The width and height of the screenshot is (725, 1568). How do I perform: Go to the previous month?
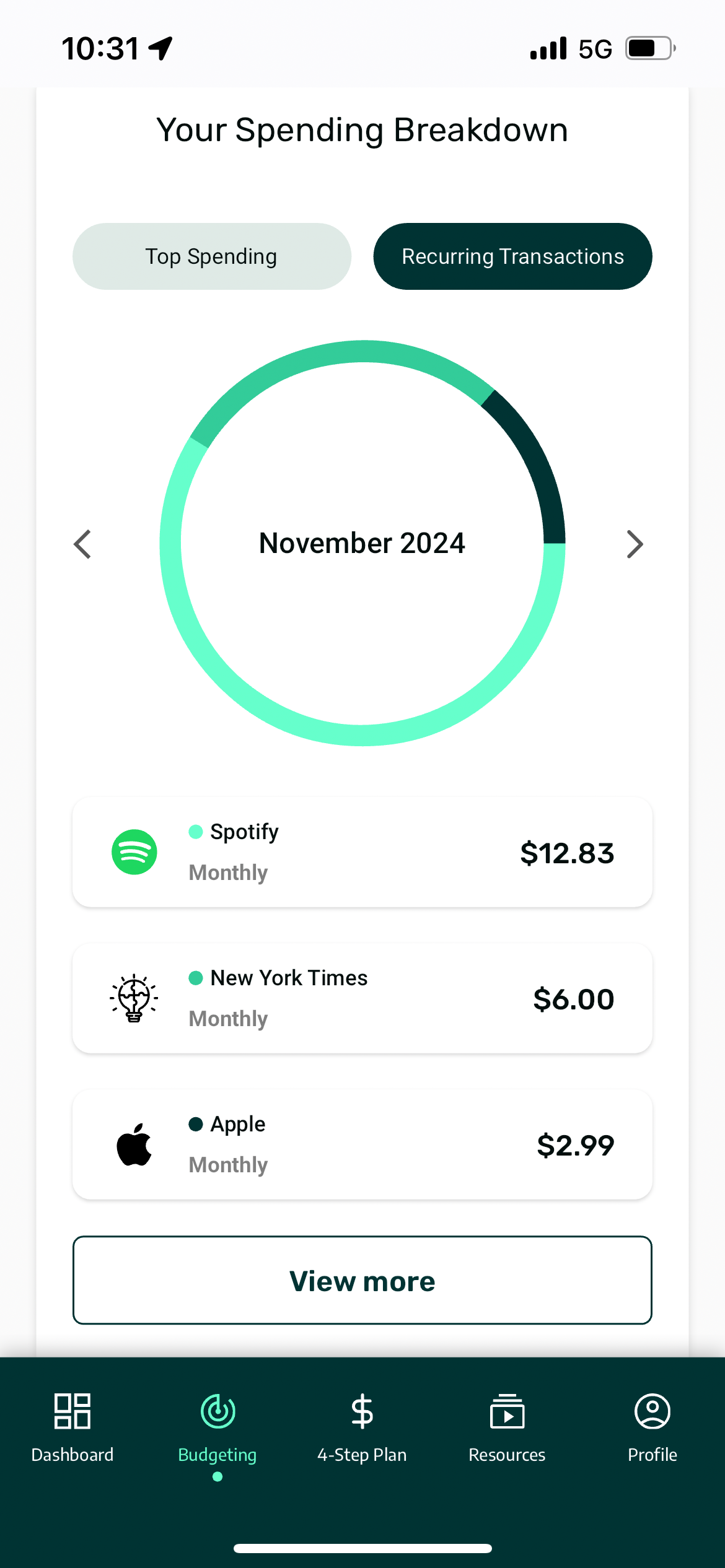(82, 544)
